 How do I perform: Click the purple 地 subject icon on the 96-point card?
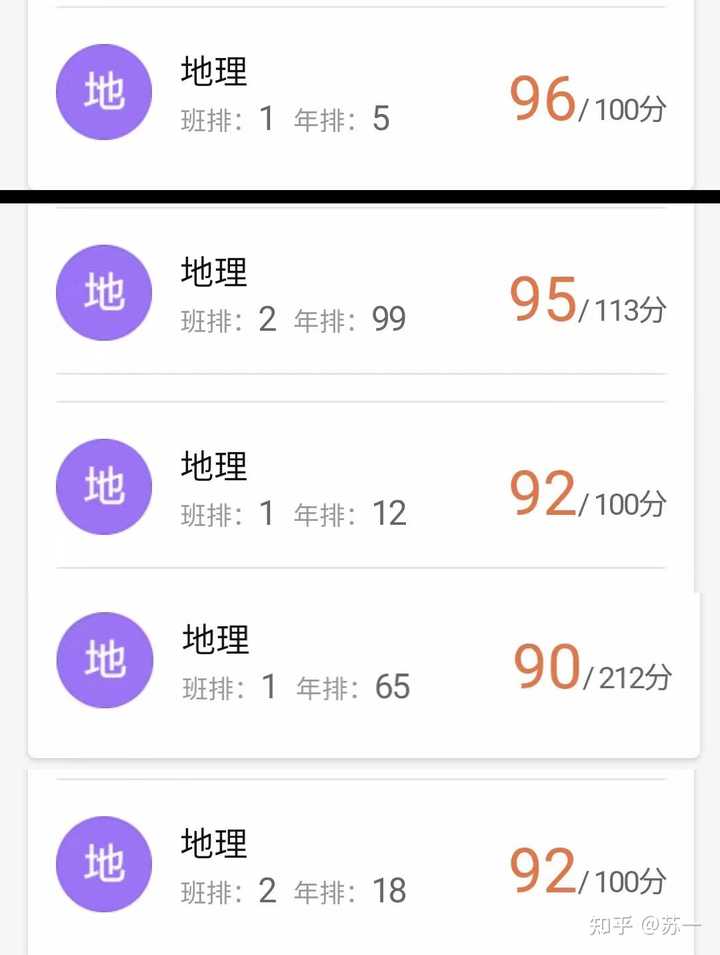(x=103, y=92)
